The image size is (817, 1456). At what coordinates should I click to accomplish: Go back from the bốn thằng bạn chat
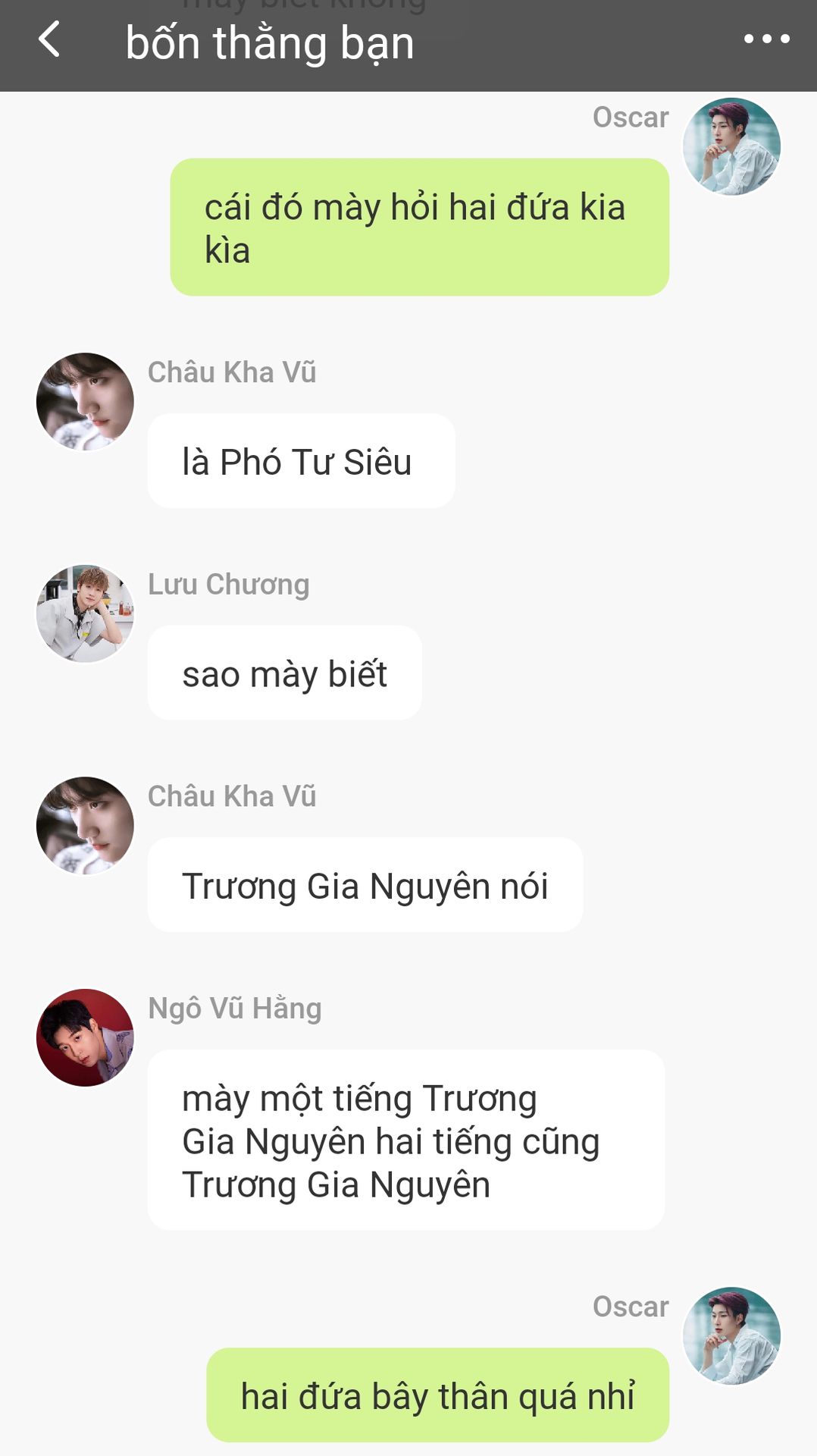tap(49, 39)
